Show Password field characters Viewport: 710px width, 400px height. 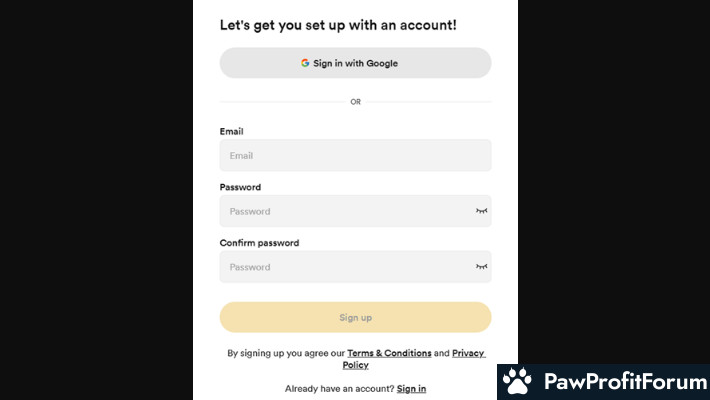[x=481, y=212]
